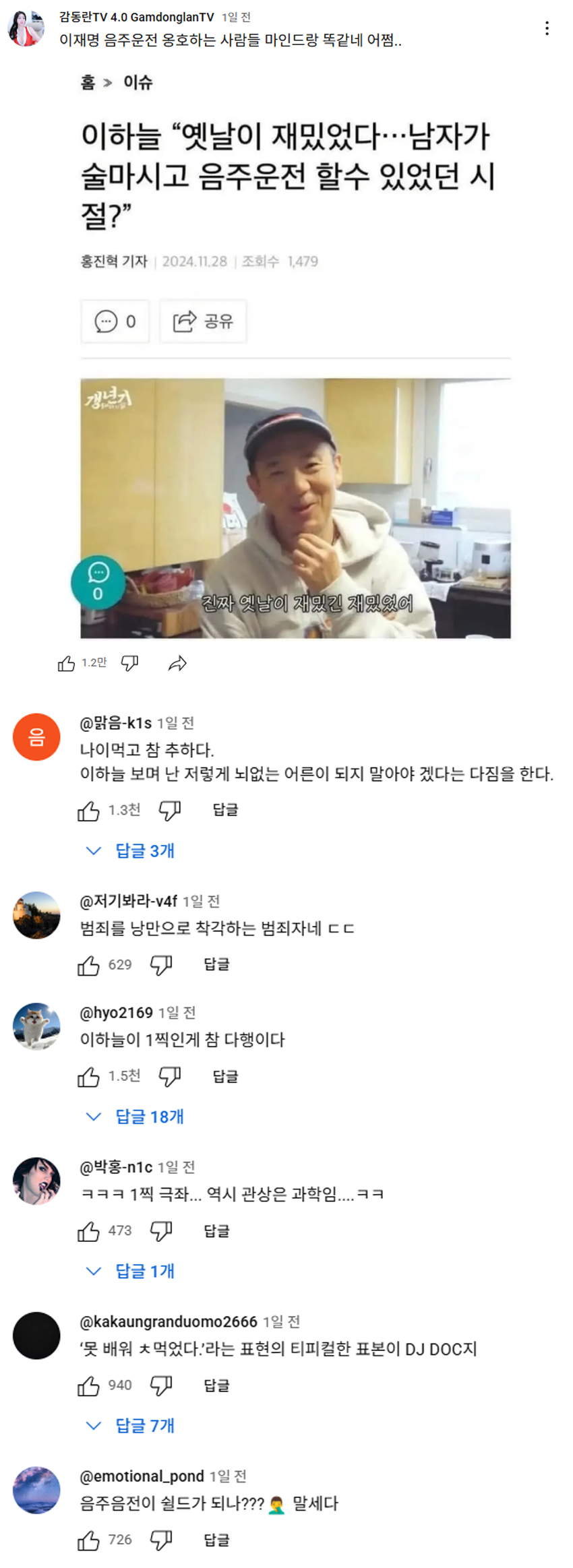
Task: Expand 답글 18개 under @hyo2169
Action: (137, 1117)
